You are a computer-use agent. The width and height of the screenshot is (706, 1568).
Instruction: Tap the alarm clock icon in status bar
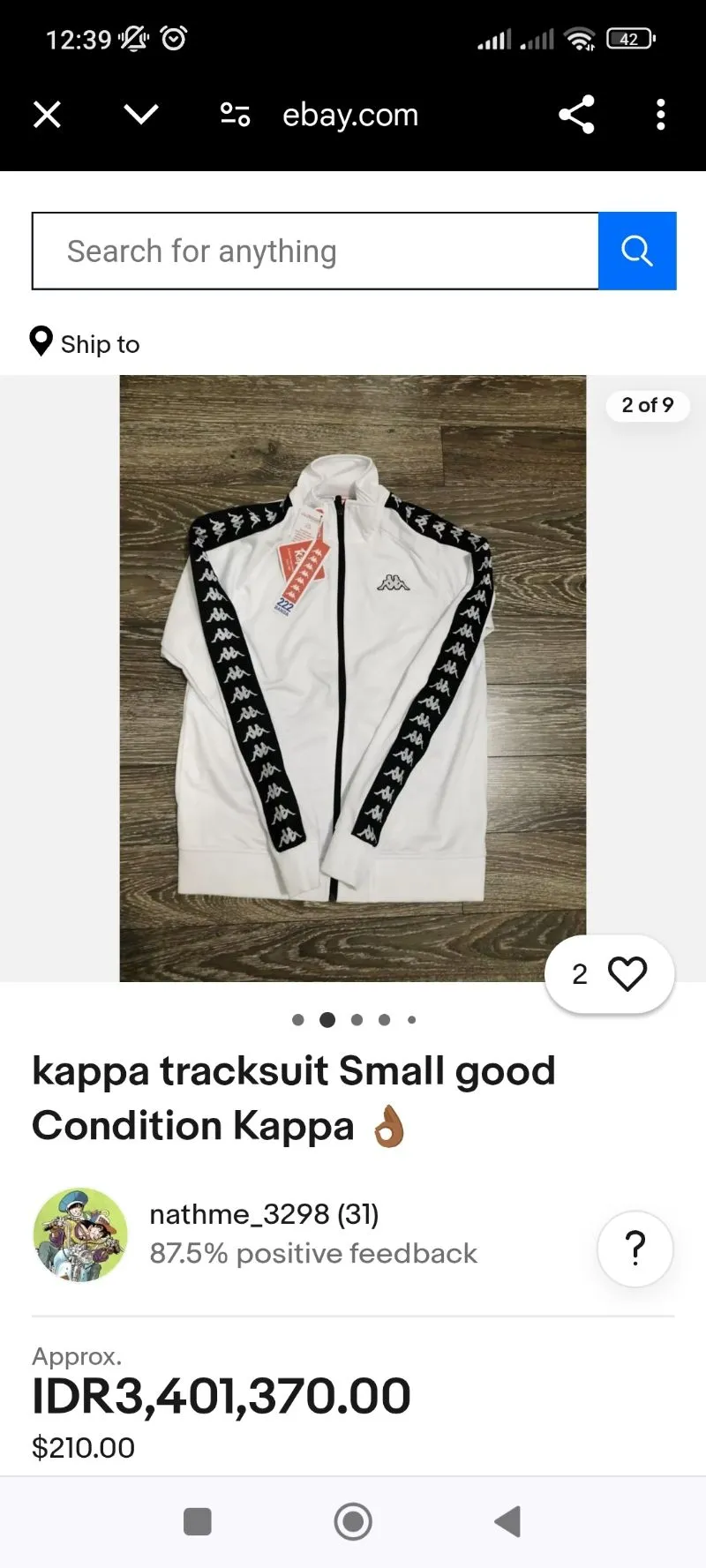(173, 37)
